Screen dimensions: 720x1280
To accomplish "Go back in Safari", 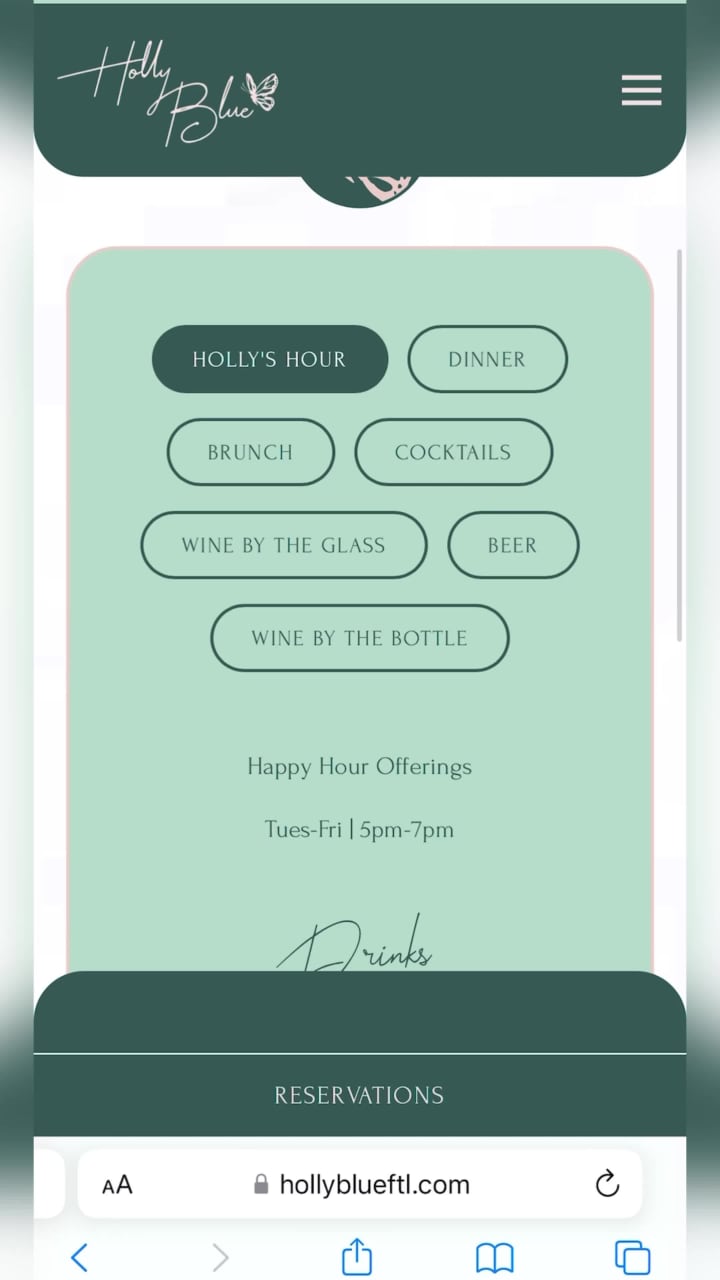I will [x=80, y=1257].
